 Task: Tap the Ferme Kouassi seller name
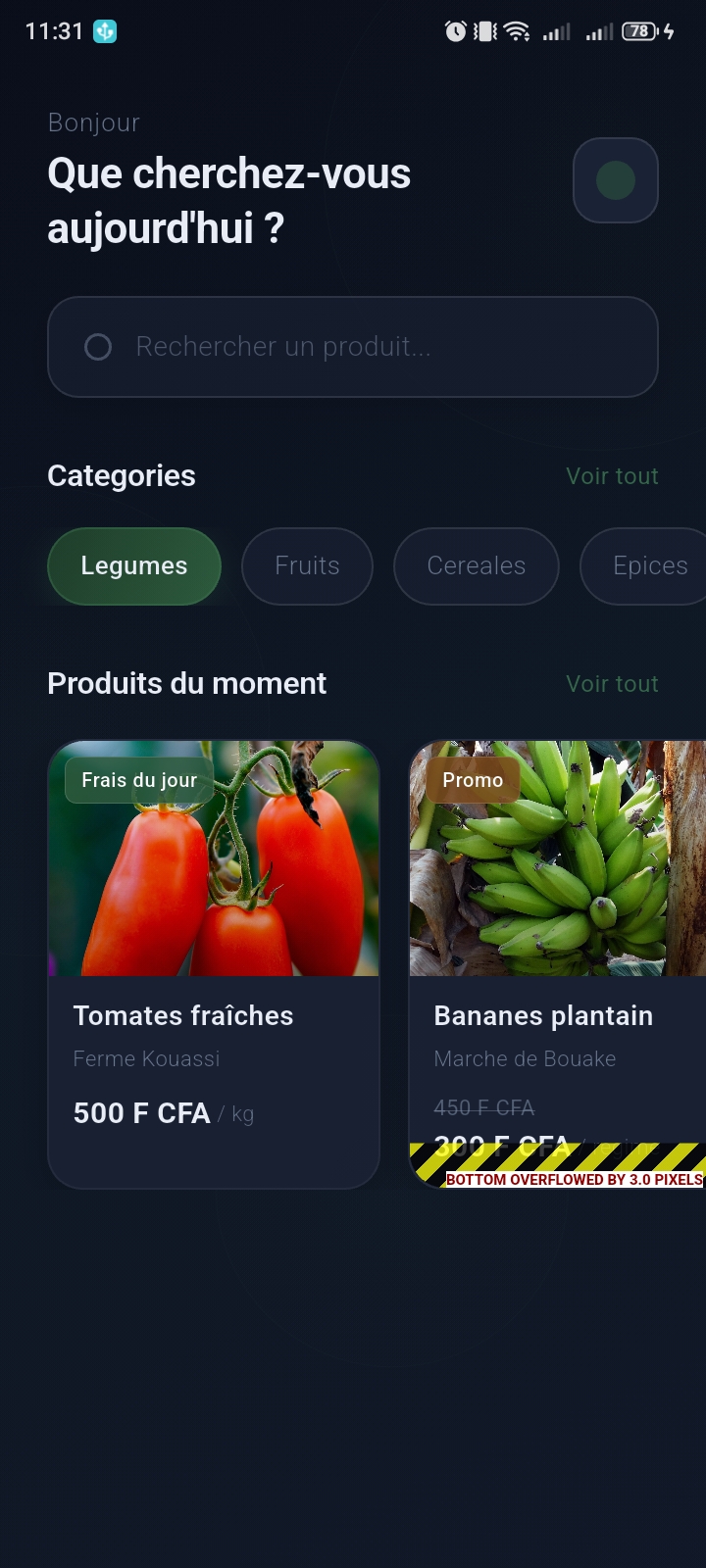[147, 1058]
